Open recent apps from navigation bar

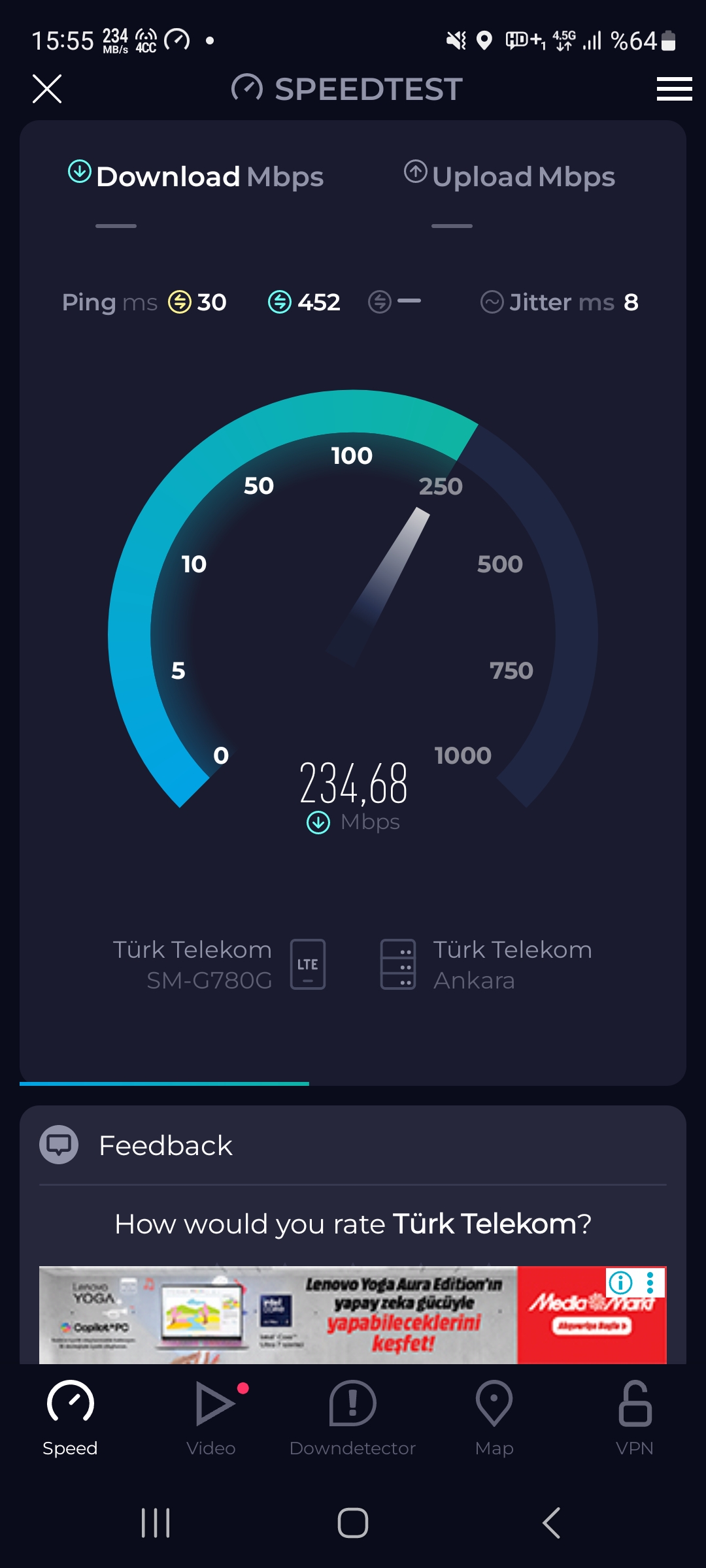click(x=156, y=1523)
